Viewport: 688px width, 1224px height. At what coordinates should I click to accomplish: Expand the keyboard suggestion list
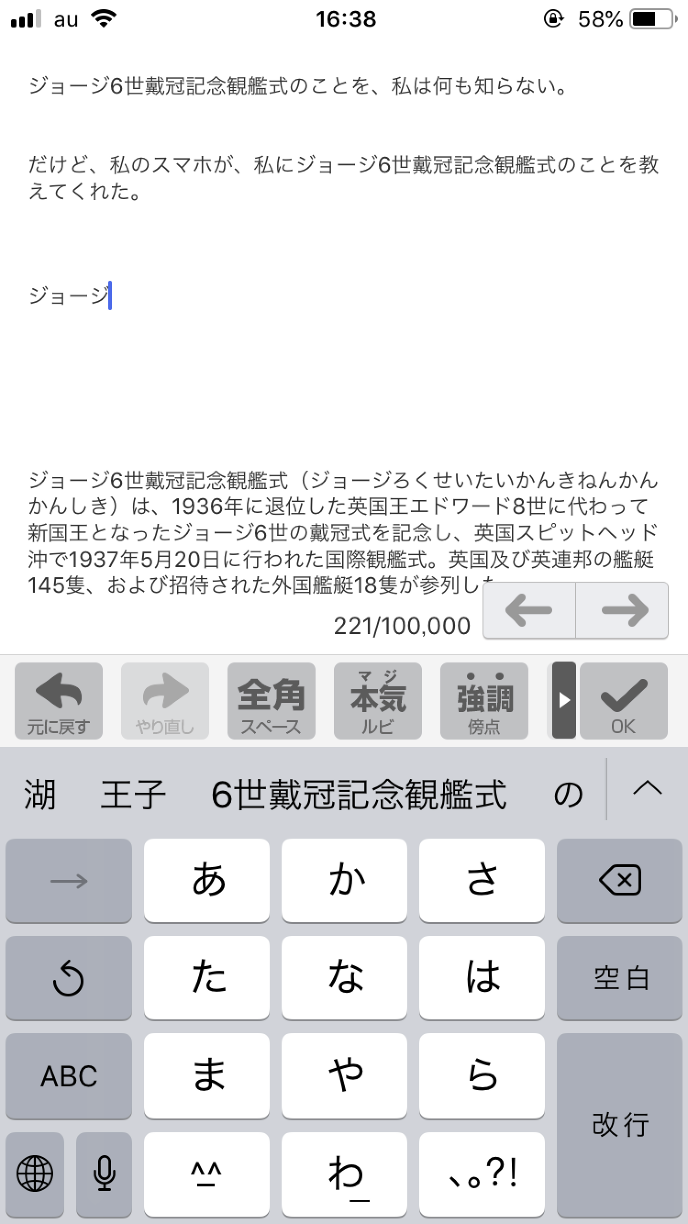(x=648, y=789)
